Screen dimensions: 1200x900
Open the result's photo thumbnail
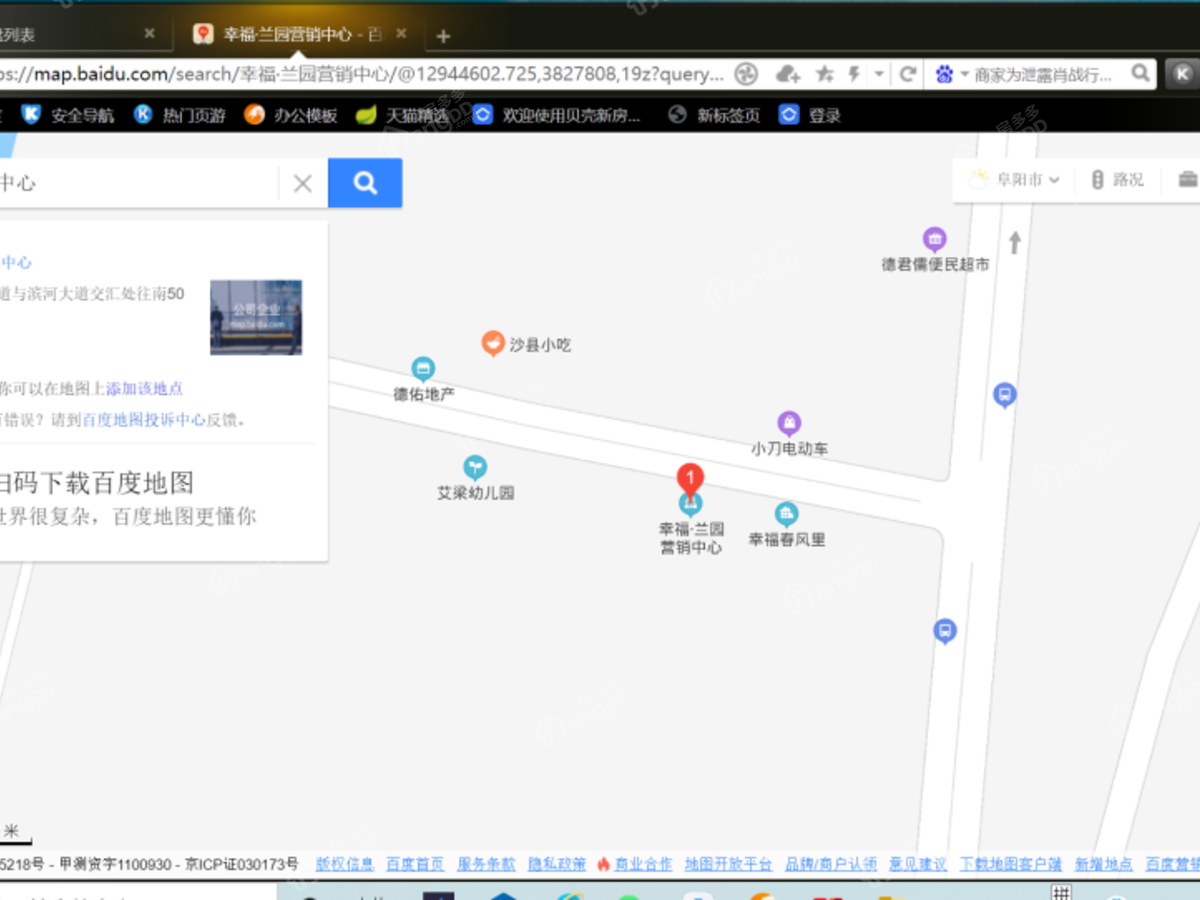tap(256, 317)
